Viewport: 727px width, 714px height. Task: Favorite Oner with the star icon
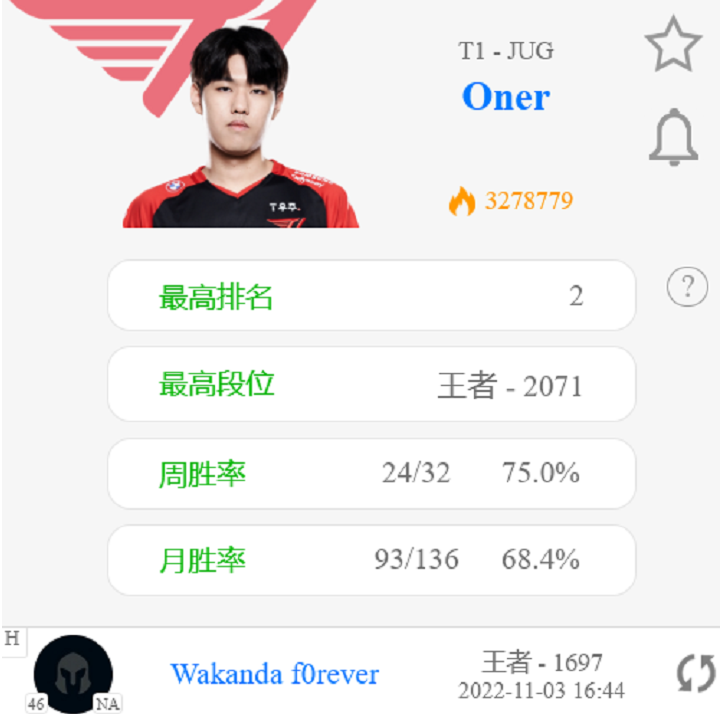tap(673, 44)
